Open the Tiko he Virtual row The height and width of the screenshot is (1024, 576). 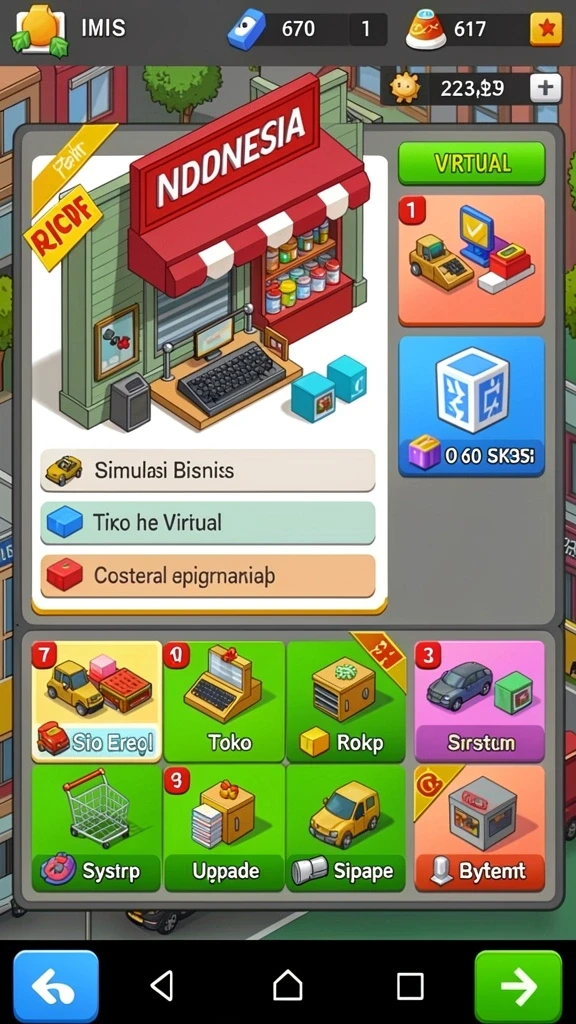point(208,522)
